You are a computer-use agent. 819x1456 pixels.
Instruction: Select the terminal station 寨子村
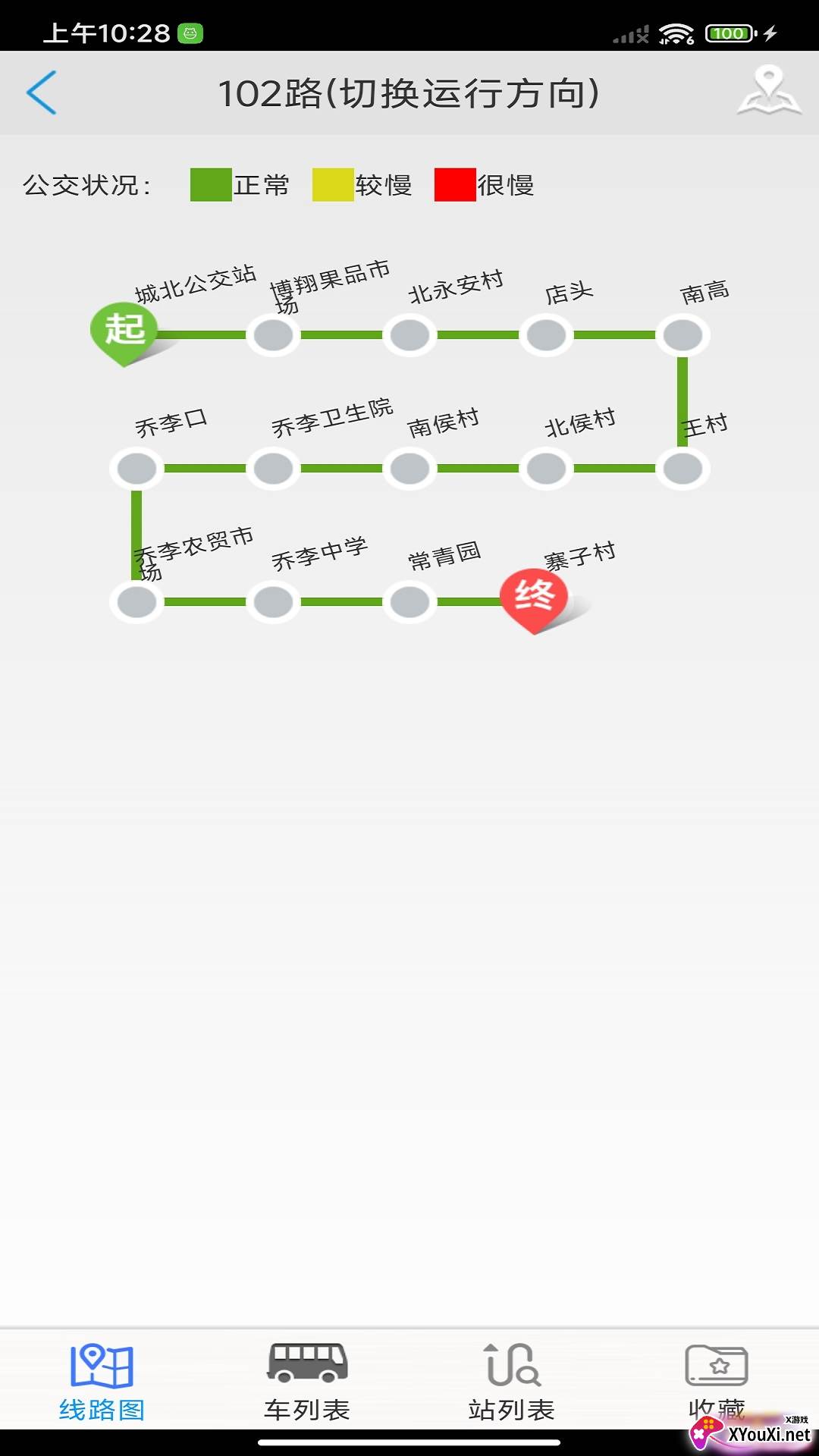point(534,598)
